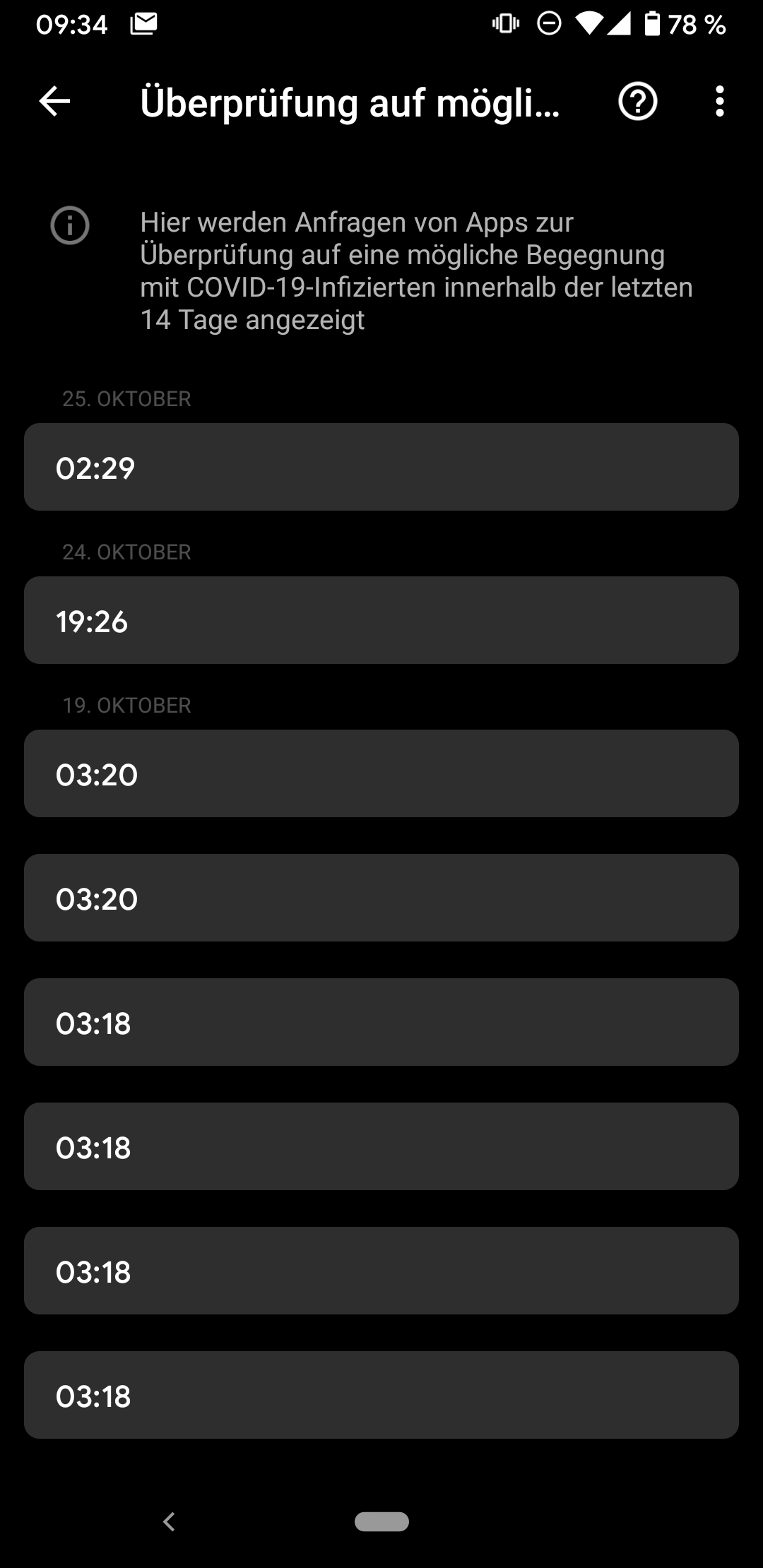Image resolution: width=763 pixels, height=1568 pixels.
Task: Tap the home pill at screen bottom
Action: [381, 1522]
